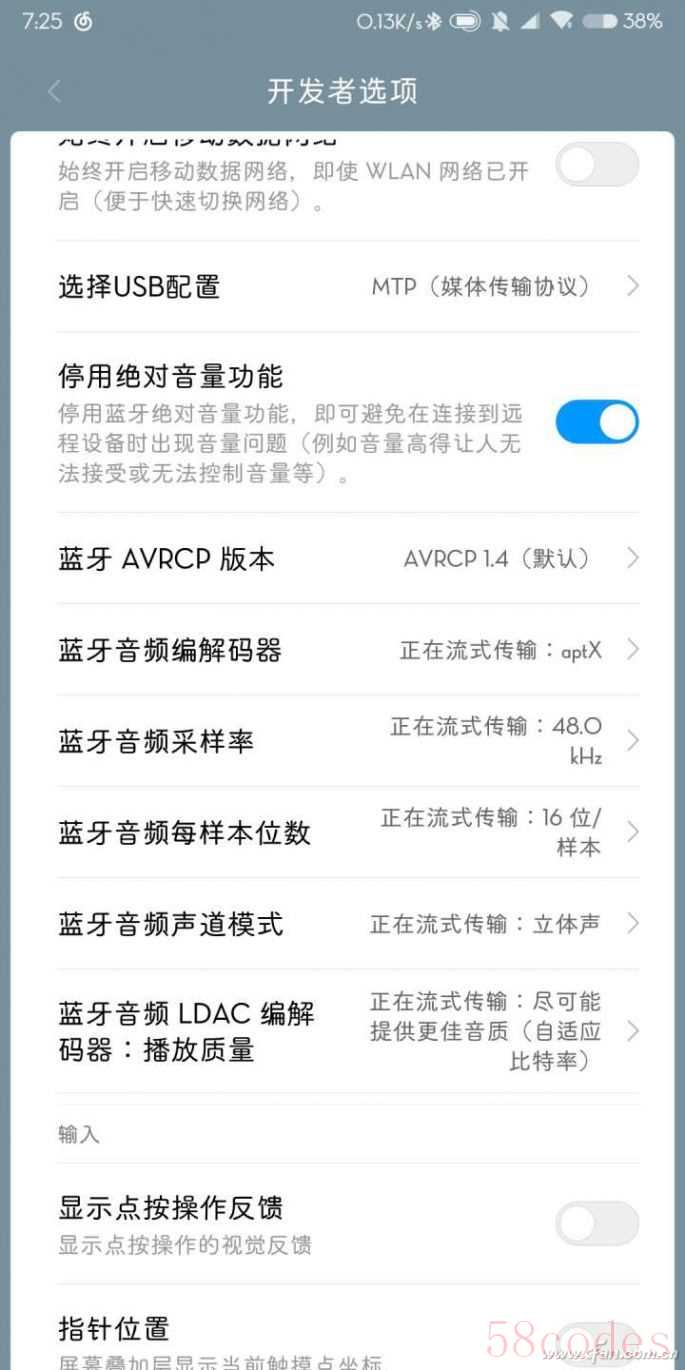Go back from 开发者选项

(54, 92)
